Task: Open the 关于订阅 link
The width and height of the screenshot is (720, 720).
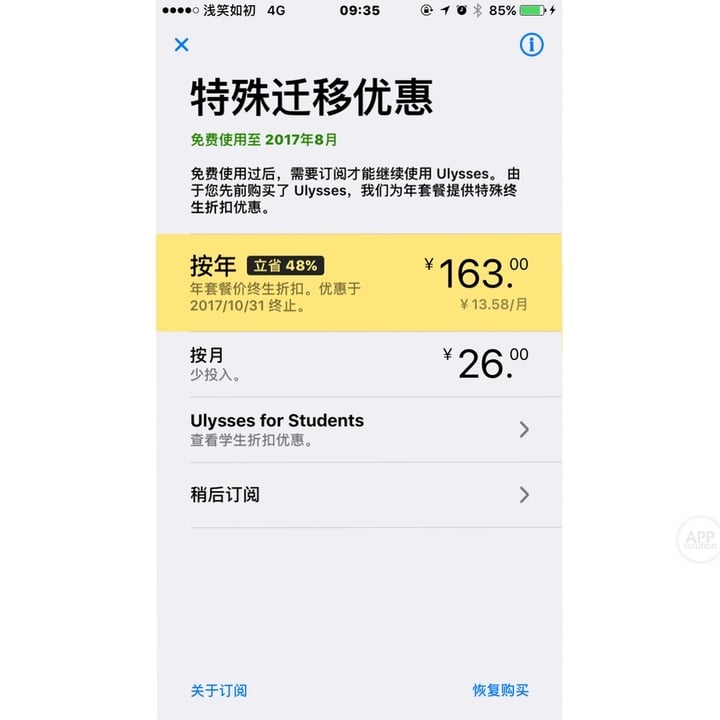Action: point(218,690)
